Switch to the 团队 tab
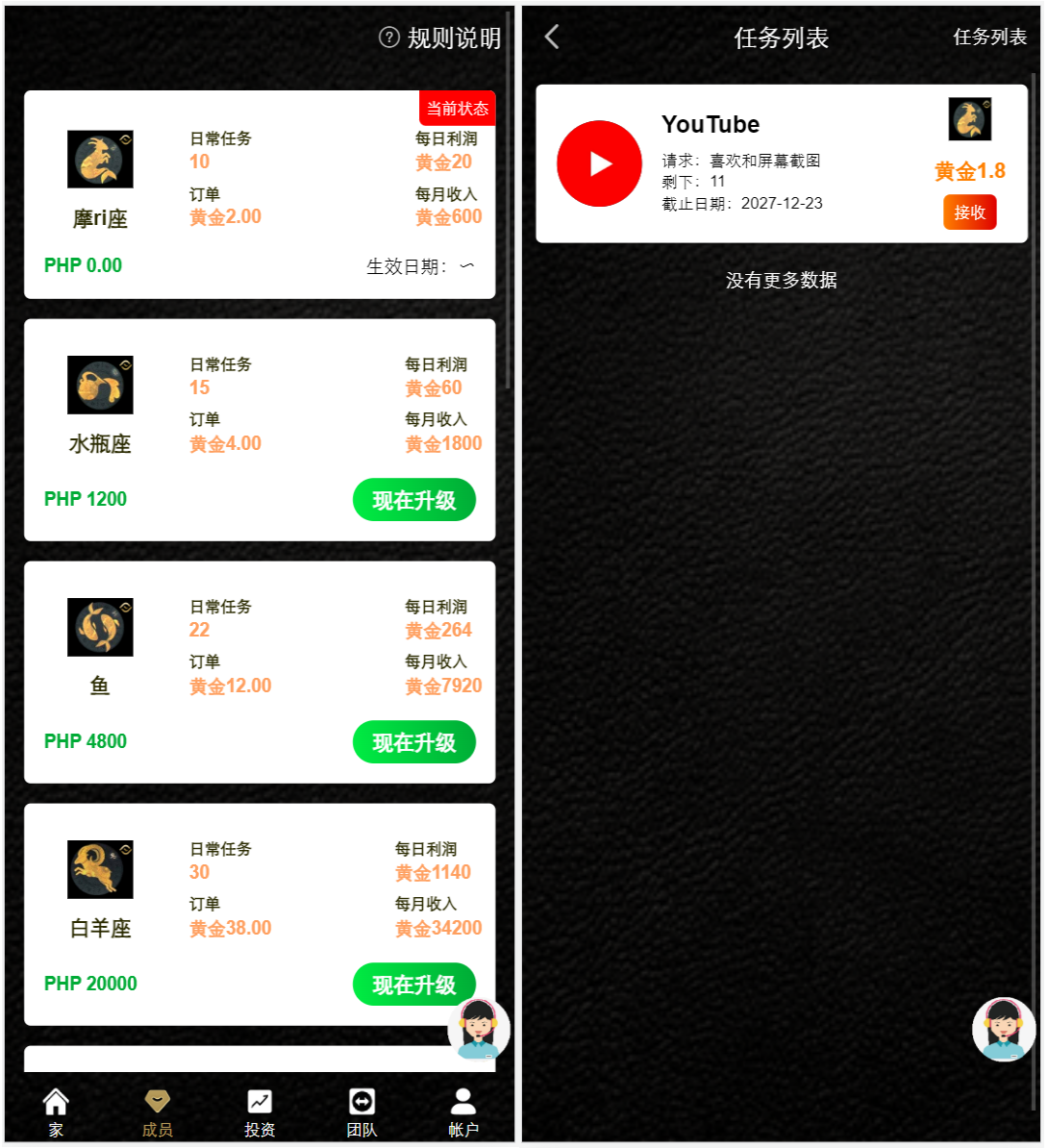The width and height of the screenshot is (1048, 1148). click(x=362, y=1112)
